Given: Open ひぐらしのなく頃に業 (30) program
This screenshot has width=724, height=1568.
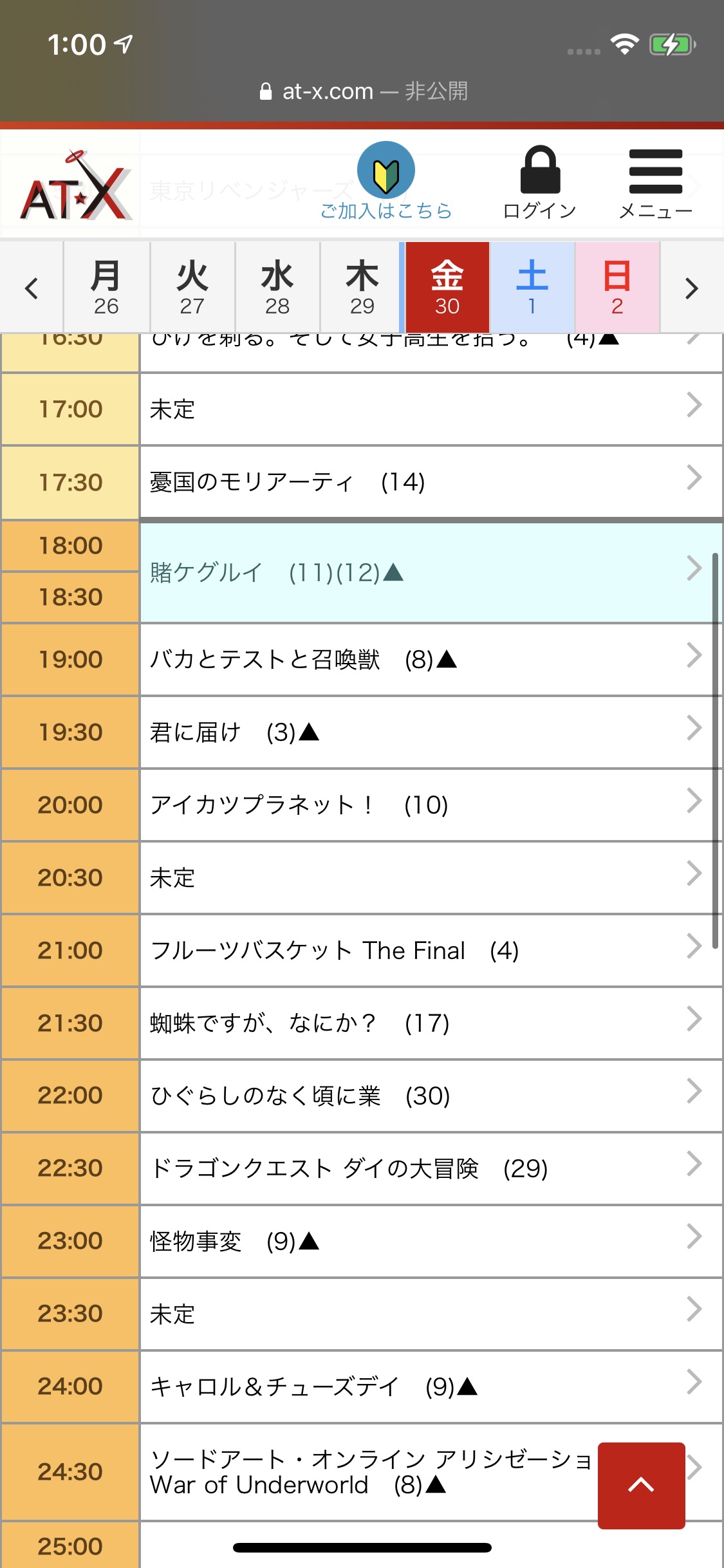Looking at the screenshot, I should click(x=431, y=1096).
